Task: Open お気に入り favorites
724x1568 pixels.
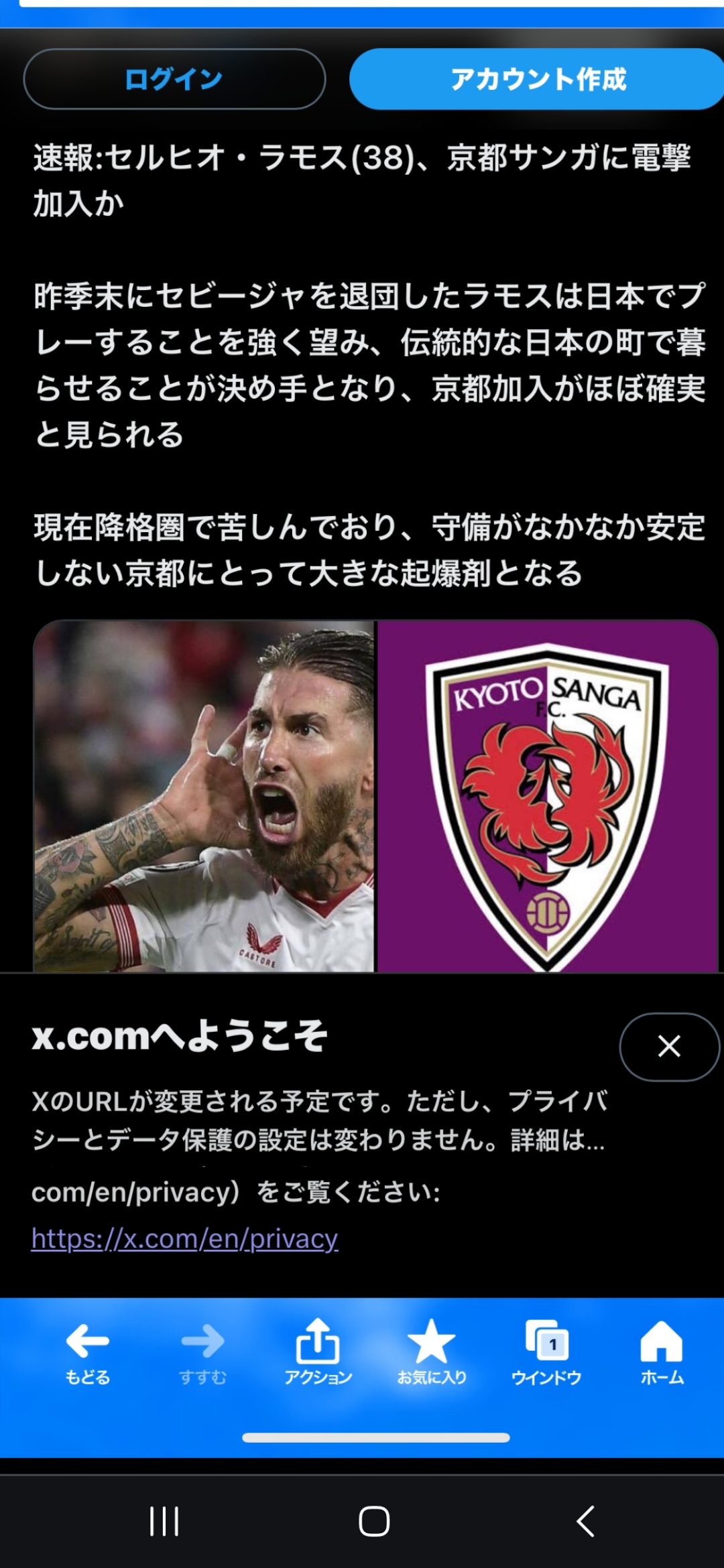Action: 432,1351
